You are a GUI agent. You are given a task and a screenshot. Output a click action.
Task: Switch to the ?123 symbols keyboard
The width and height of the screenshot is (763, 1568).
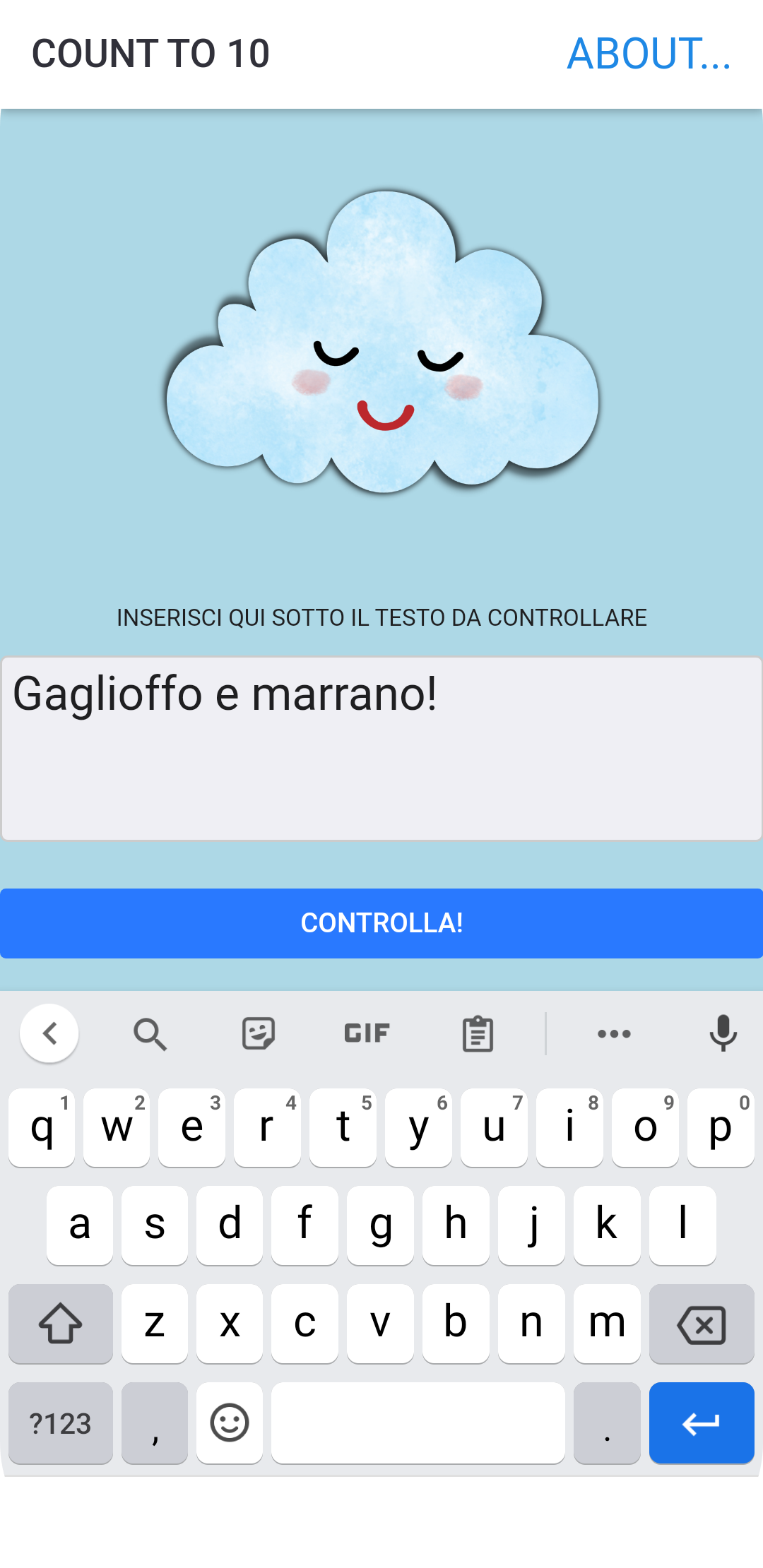[x=61, y=1423]
